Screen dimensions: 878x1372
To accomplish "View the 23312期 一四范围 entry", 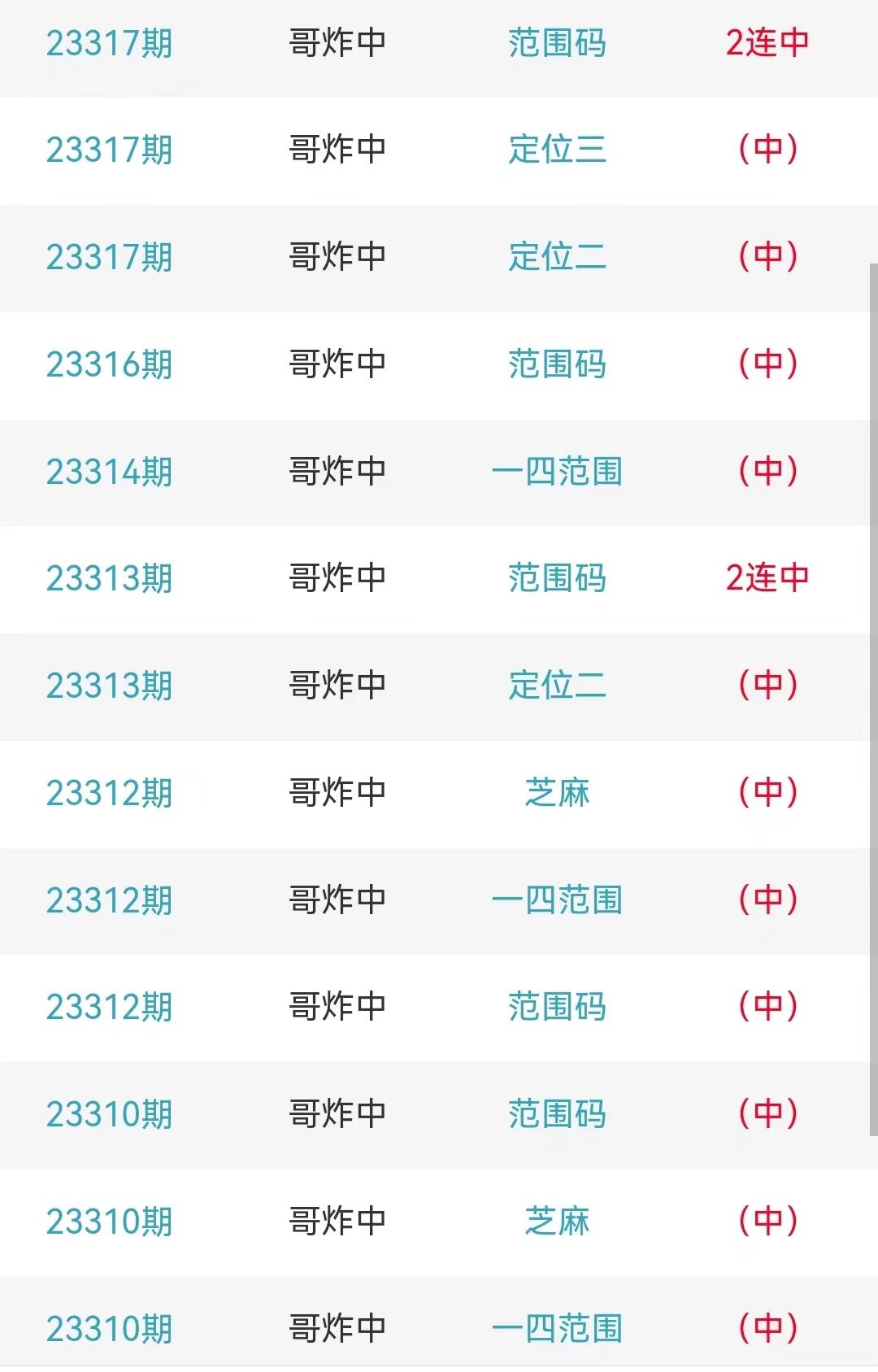I will (x=557, y=900).
